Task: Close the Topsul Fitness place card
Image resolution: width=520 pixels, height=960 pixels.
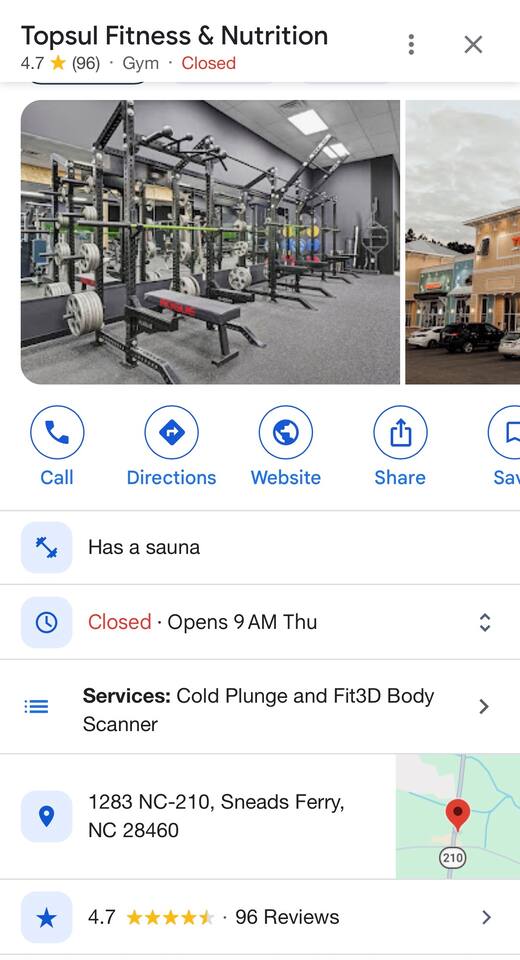Action: 473,44
